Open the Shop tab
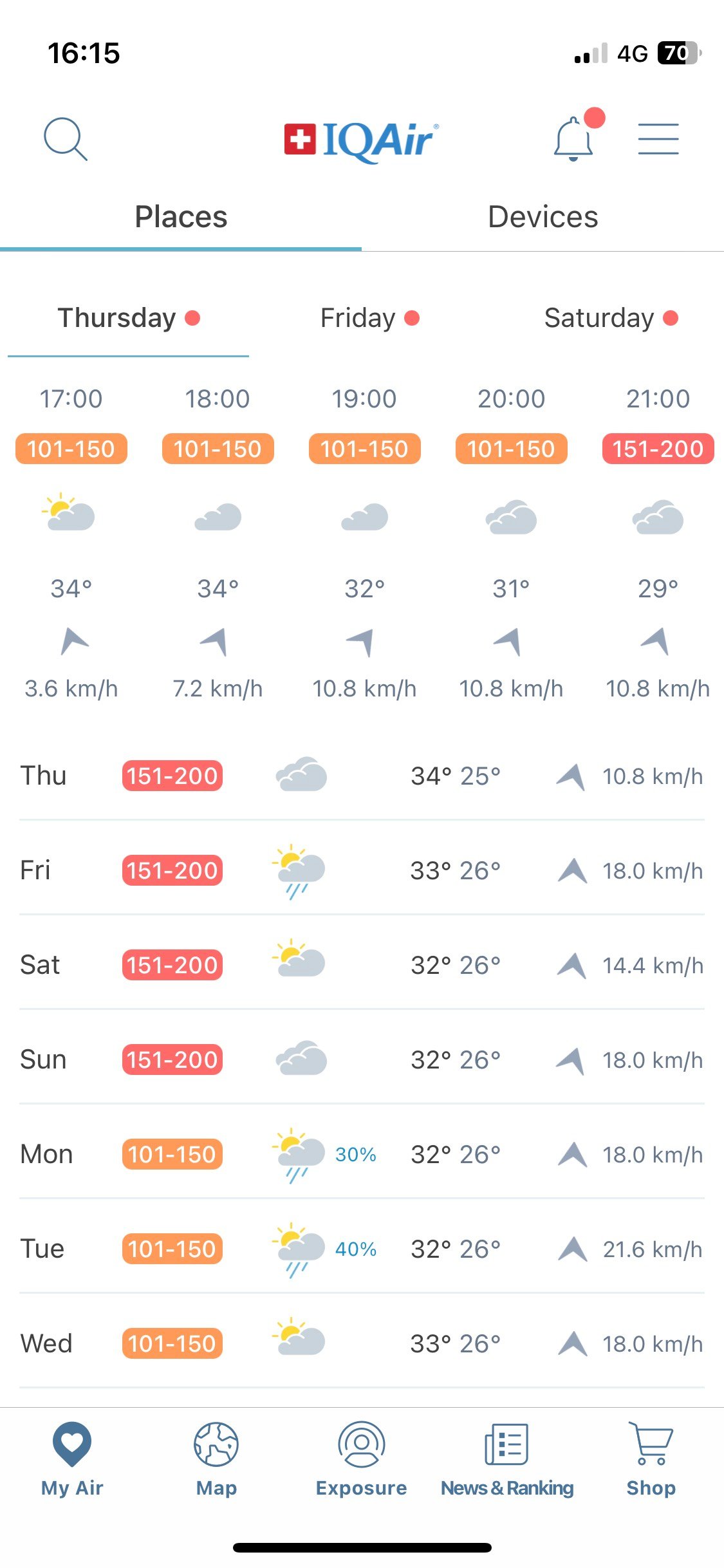Viewport: 724px width, 1568px height. (x=651, y=1459)
